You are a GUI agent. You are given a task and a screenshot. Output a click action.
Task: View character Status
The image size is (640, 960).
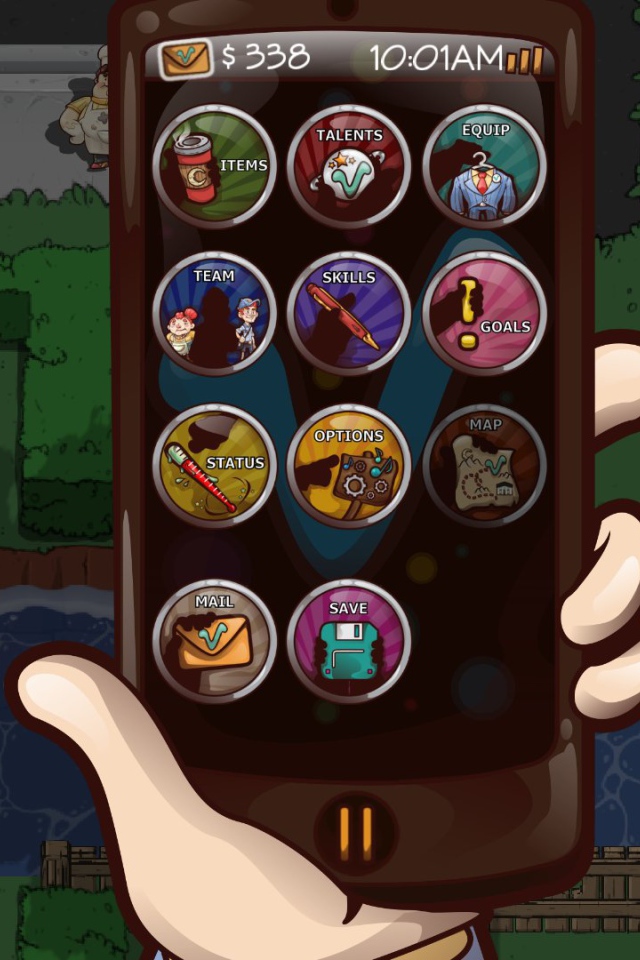214,465
